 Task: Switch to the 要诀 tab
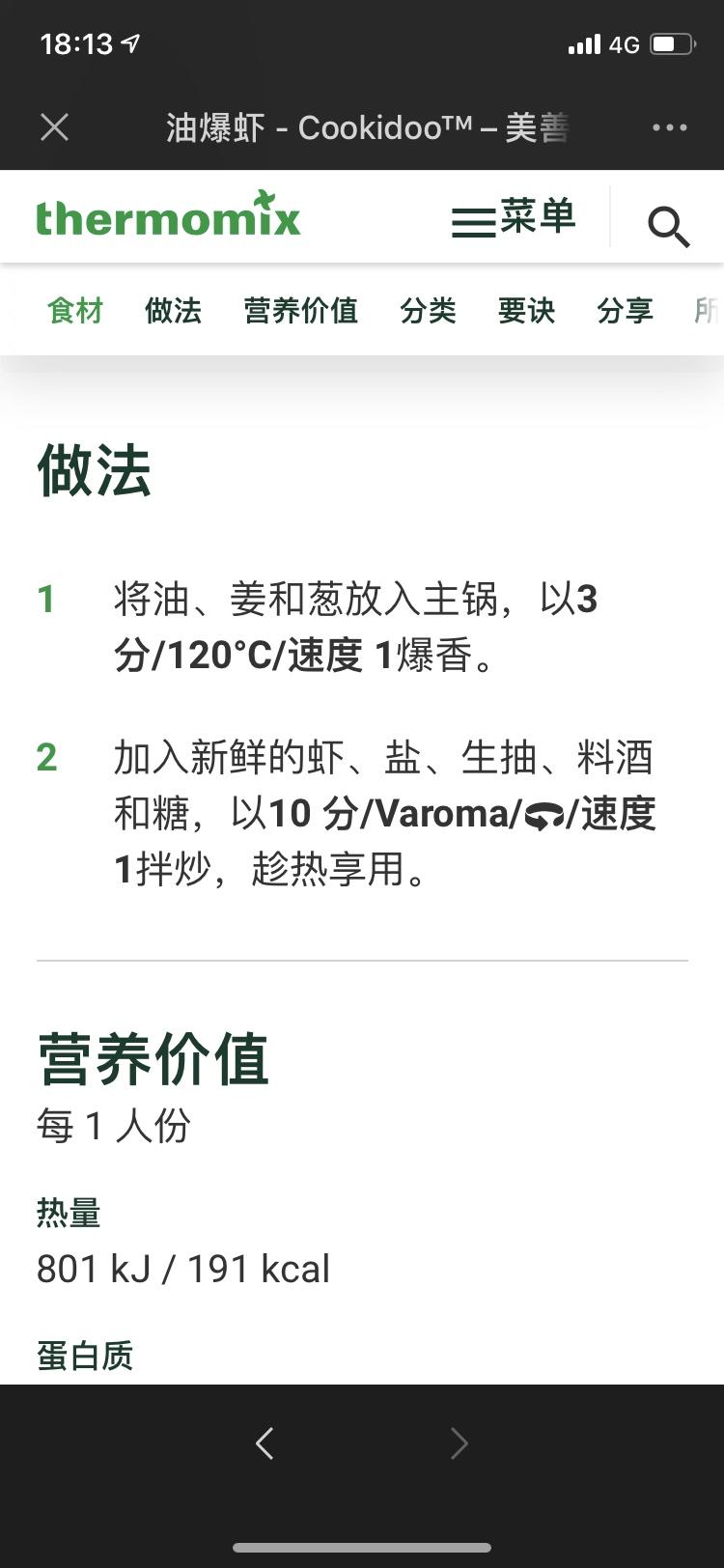coord(526,311)
